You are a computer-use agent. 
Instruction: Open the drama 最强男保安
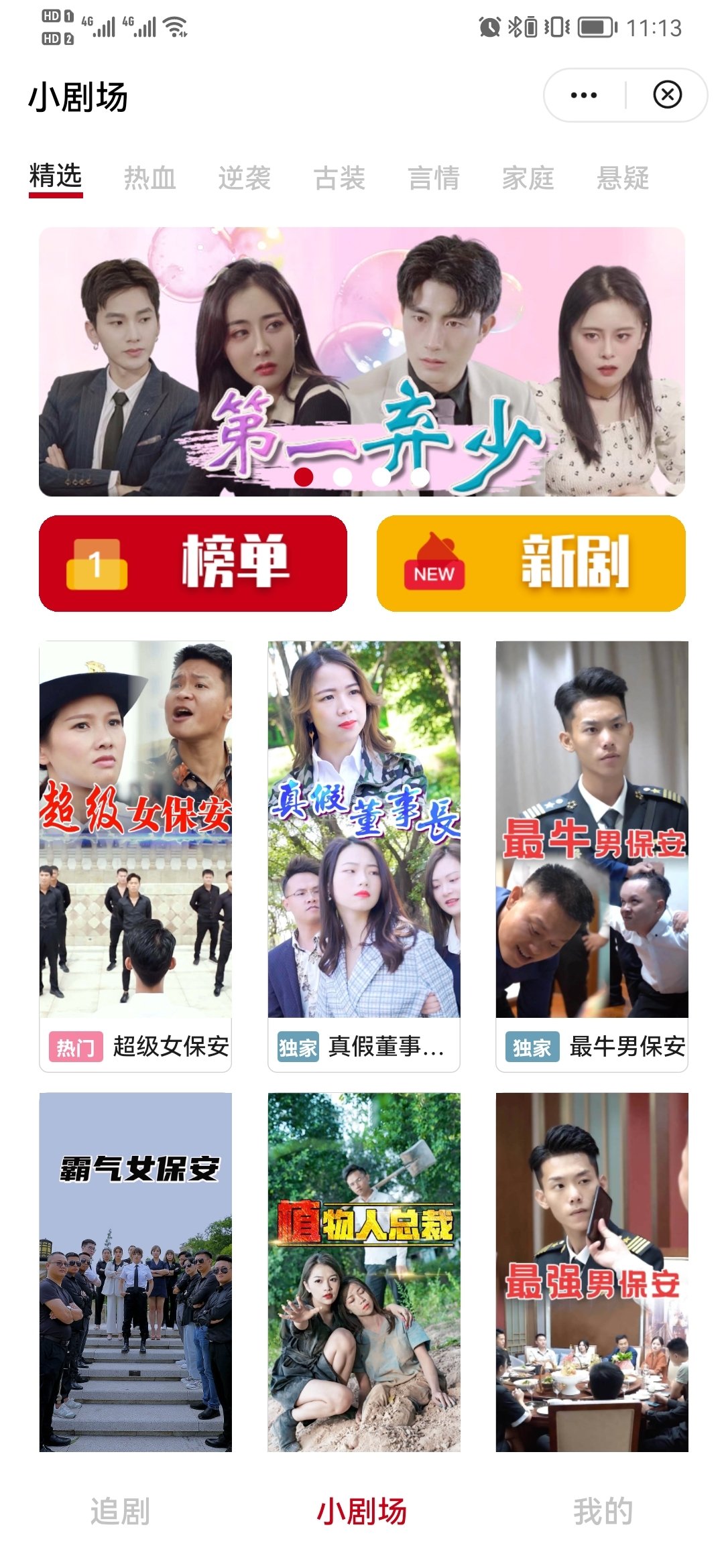coord(592,1272)
